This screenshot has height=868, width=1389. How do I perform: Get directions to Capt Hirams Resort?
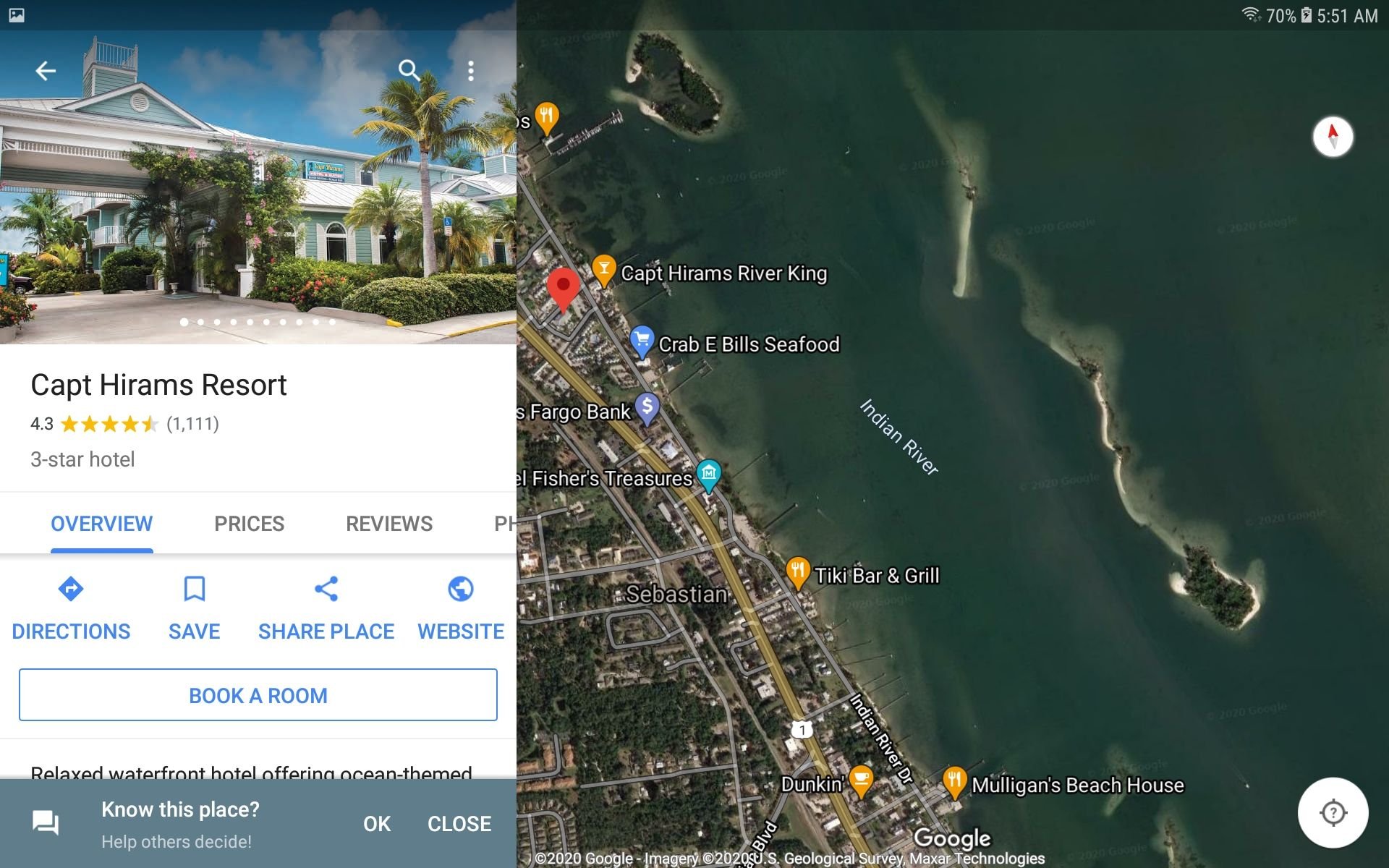point(71,608)
